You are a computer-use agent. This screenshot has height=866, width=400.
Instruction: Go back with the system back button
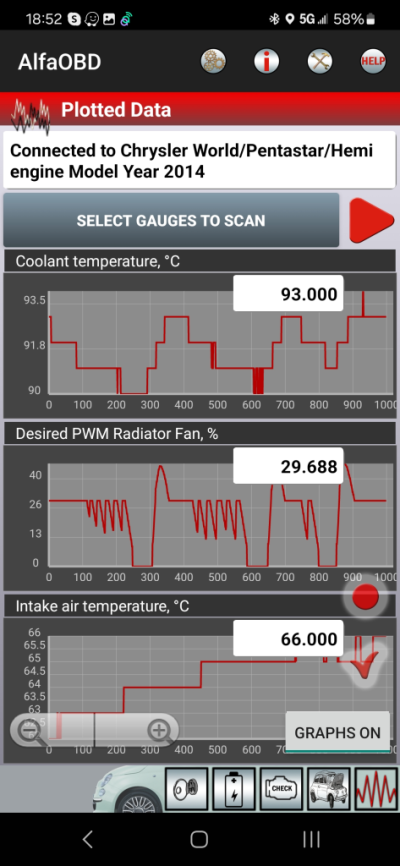tap(87, 839)
